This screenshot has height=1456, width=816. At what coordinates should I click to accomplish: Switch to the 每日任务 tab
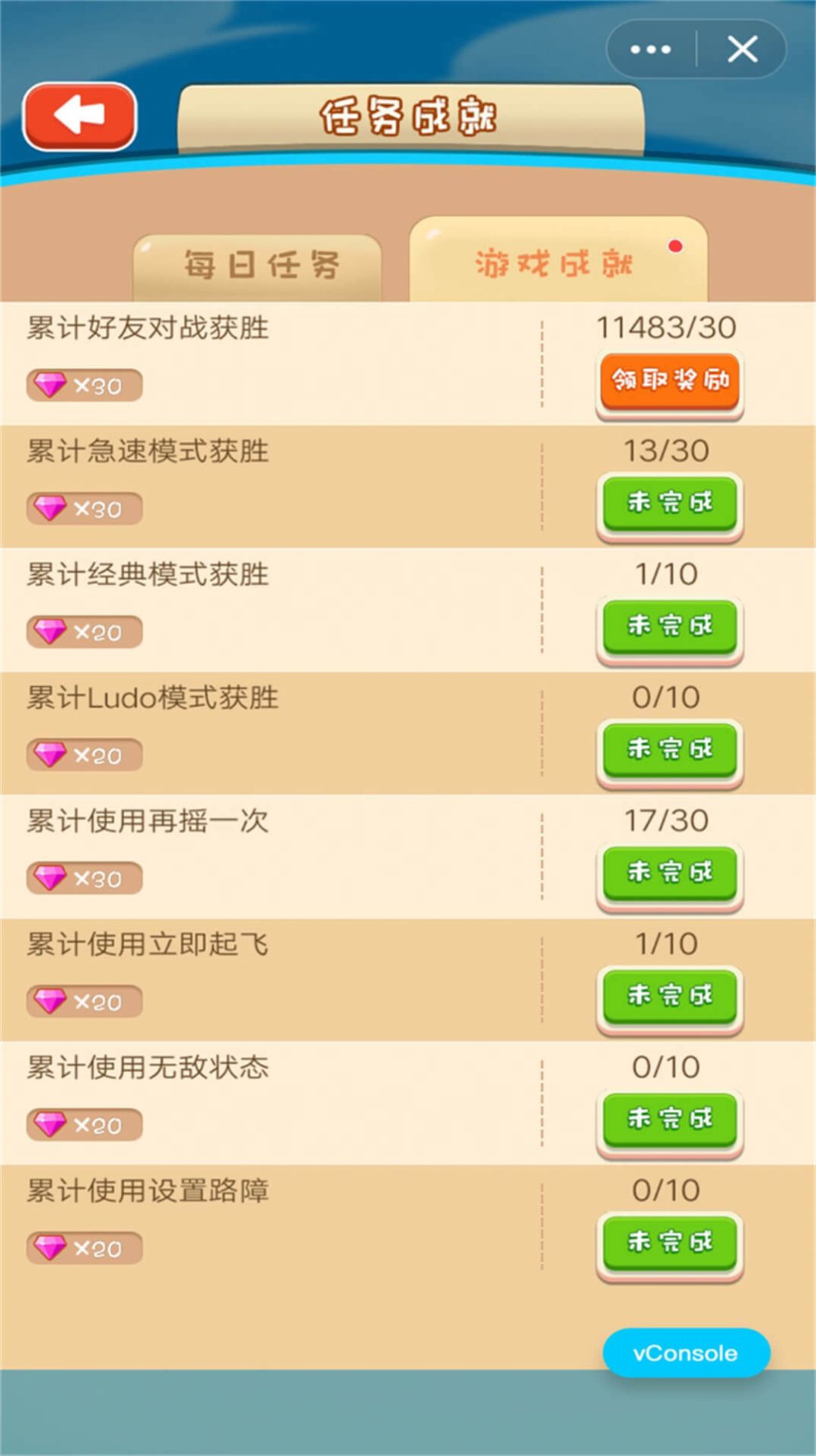coord(259,265)
